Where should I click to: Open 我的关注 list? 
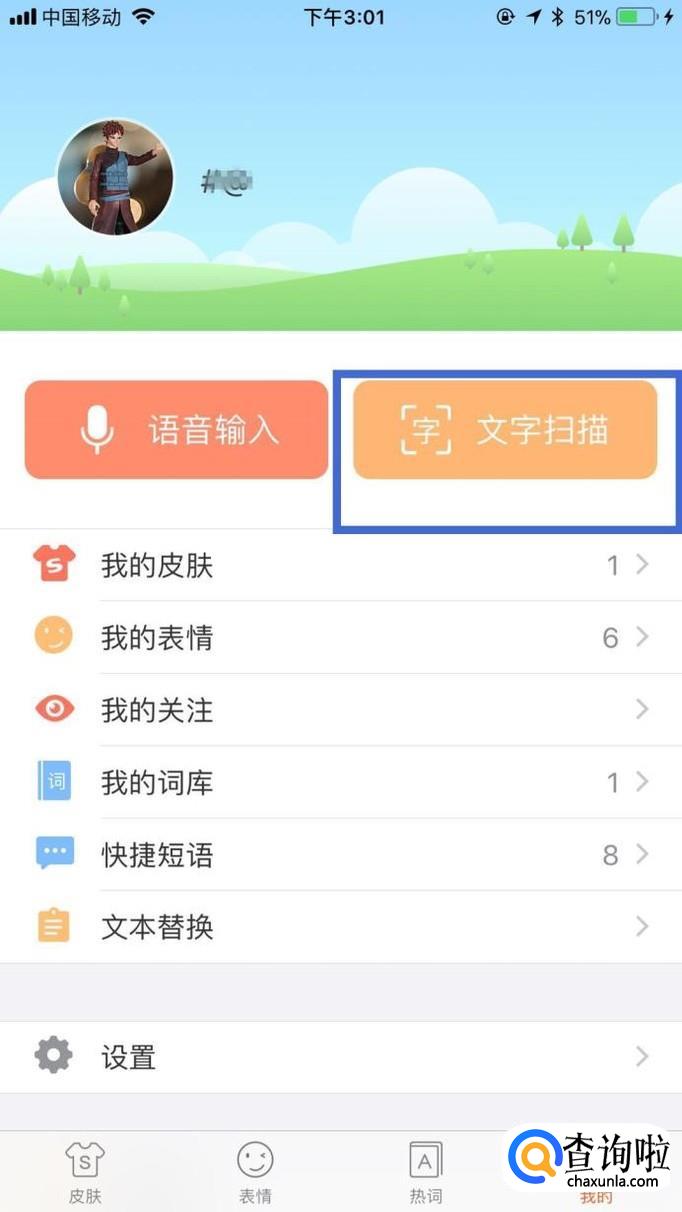tap(340, 710)
